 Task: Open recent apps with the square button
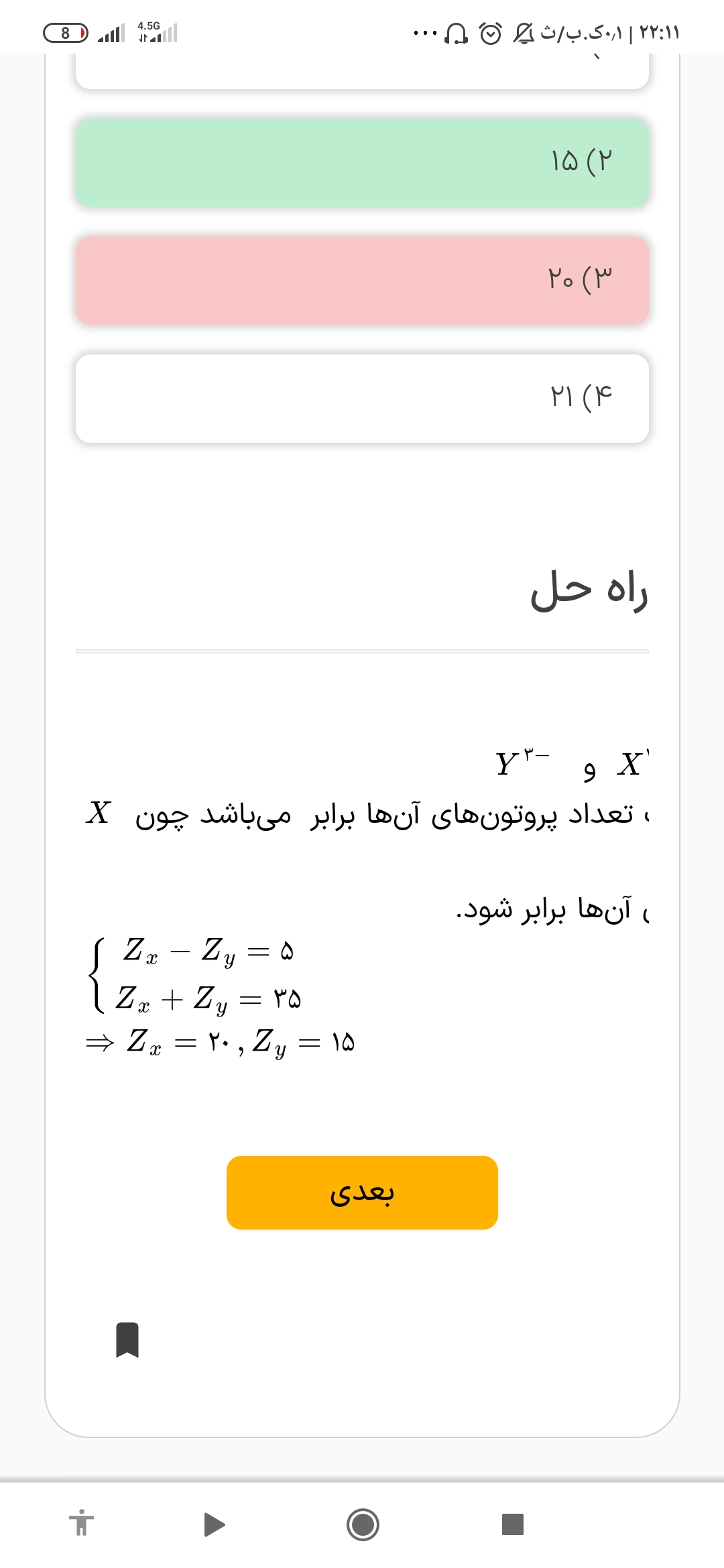(x=512, y=1524)
